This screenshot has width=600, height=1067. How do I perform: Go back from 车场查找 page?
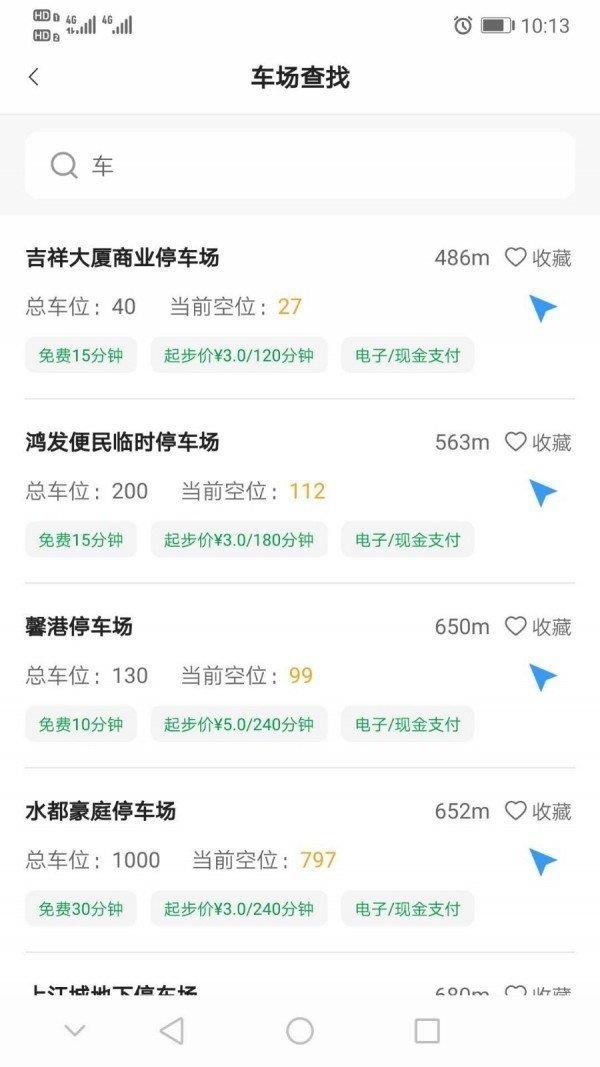[x=34, y=77]
